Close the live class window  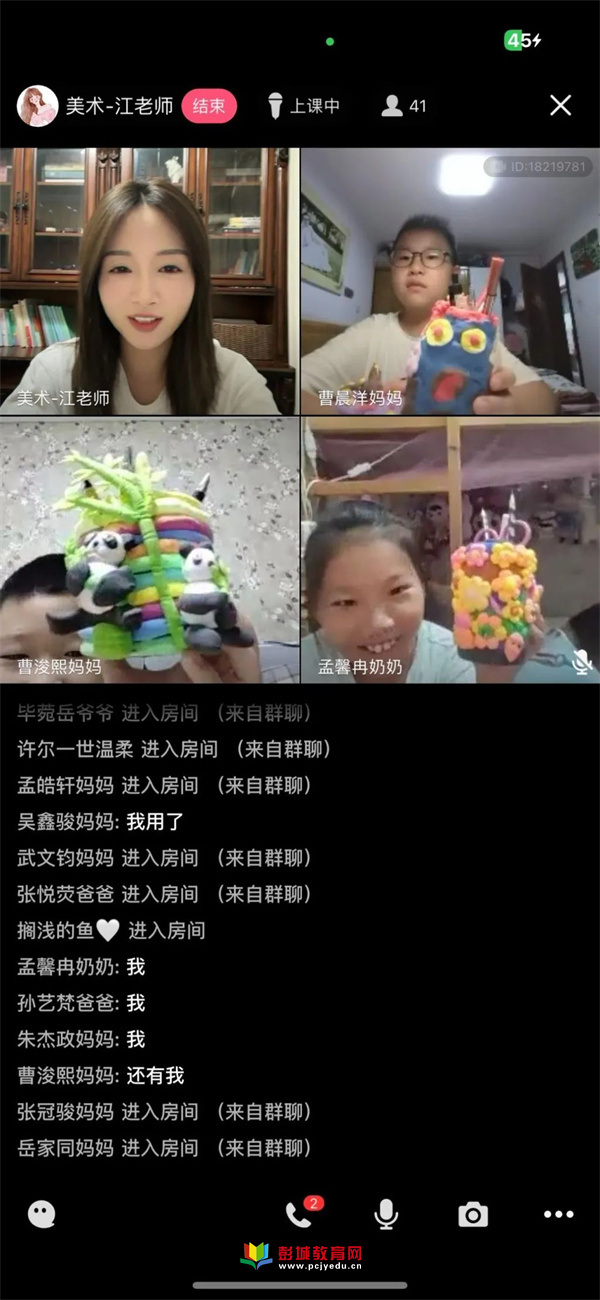coord(560,105)
